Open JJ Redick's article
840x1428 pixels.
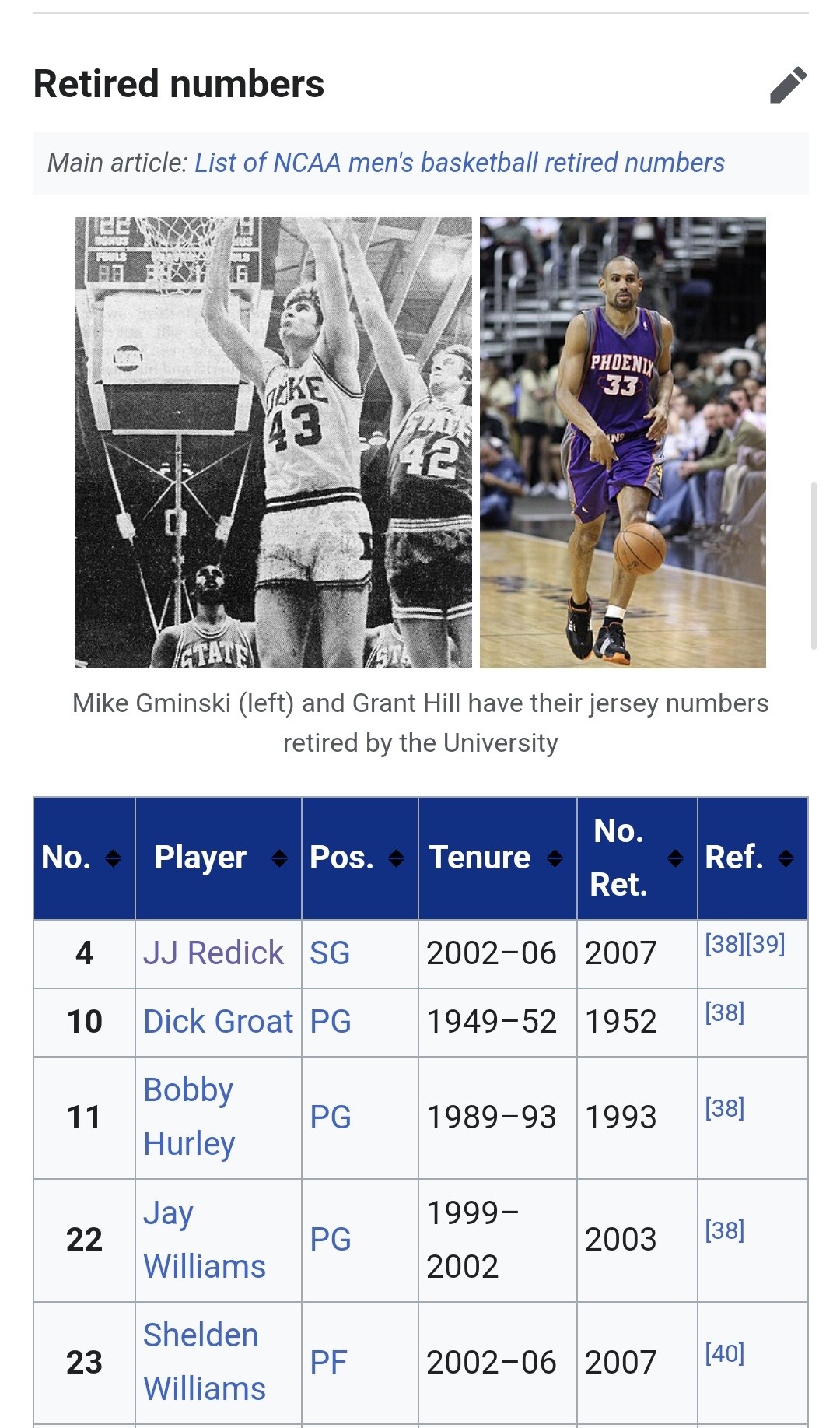click(214, 953)
